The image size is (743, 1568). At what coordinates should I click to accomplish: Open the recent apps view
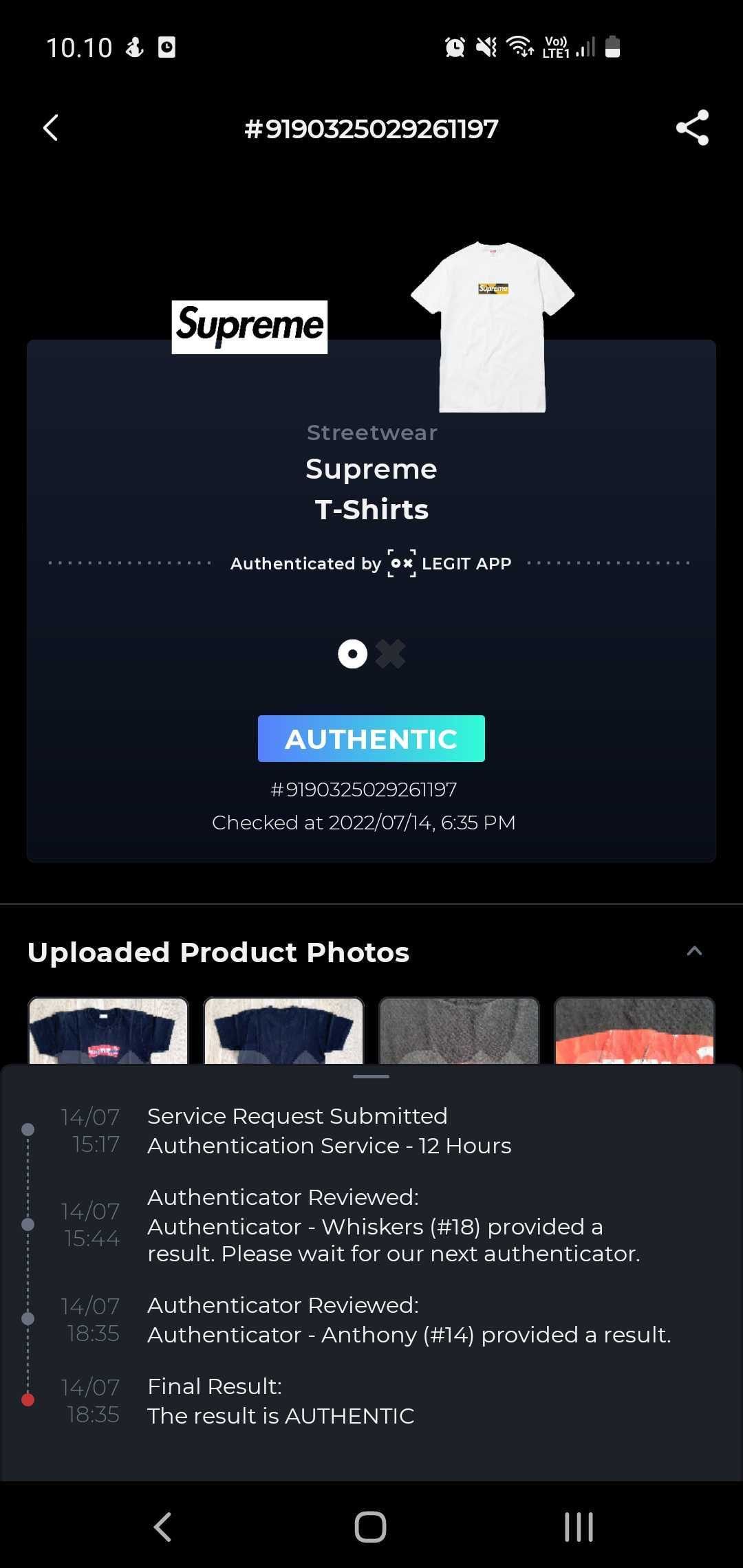pyautogui.click(x=579, y=1527)
